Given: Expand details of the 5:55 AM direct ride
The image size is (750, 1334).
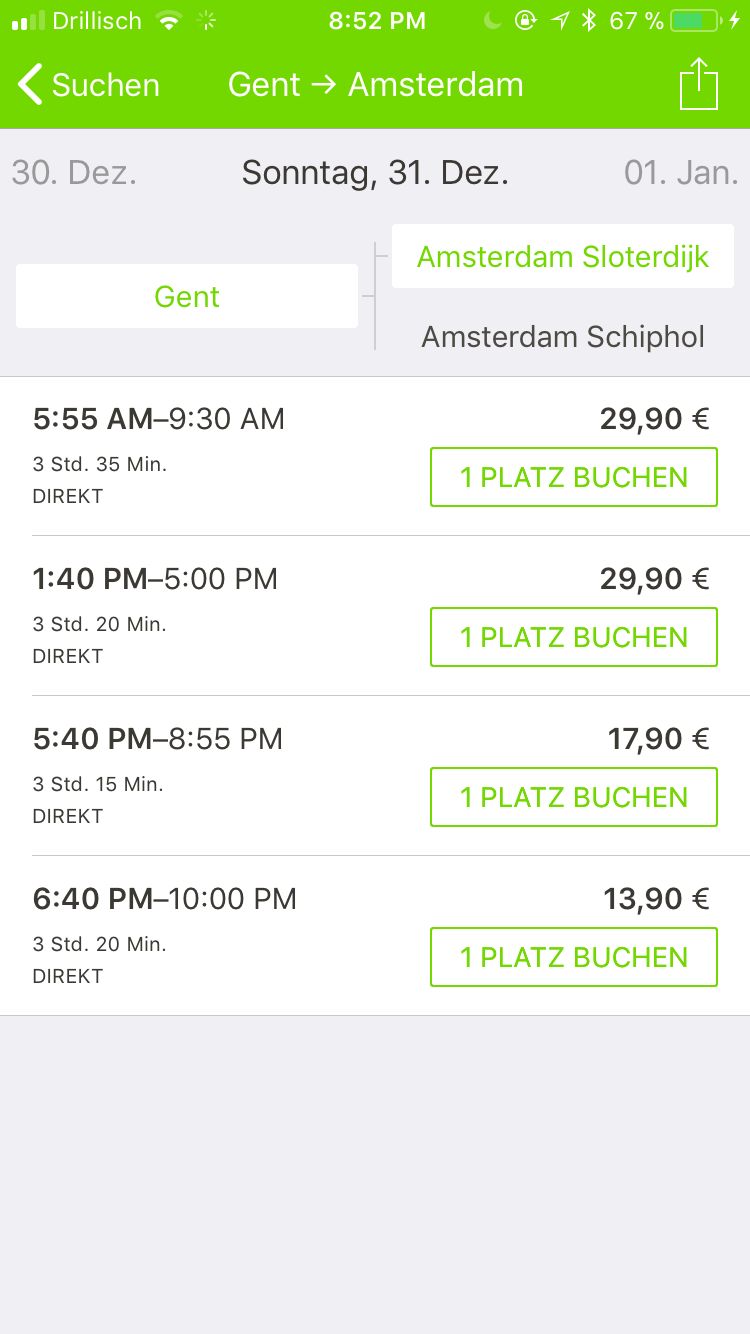Looking at the screenshot, I should (160, 419).
